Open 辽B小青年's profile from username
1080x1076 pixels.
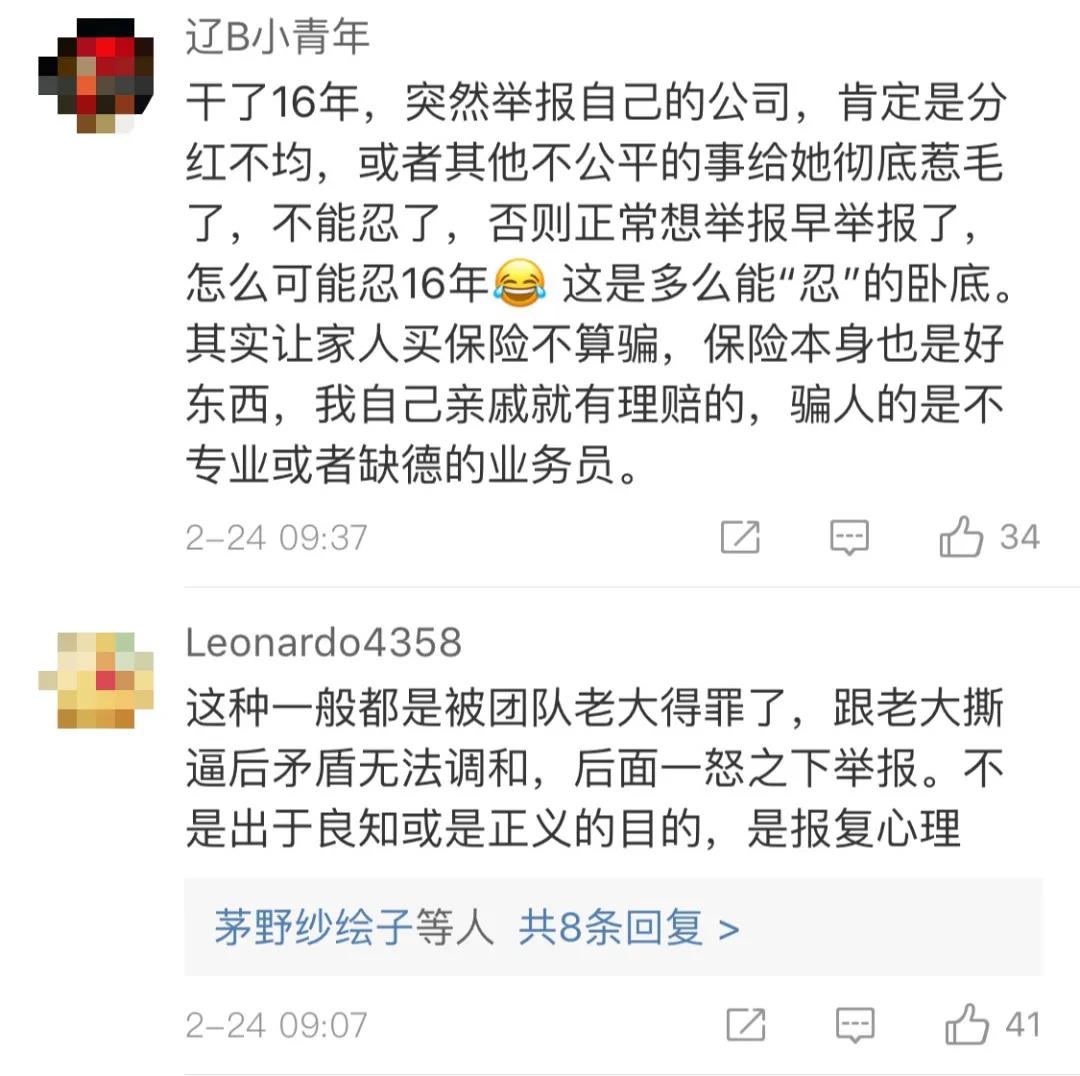278,37
